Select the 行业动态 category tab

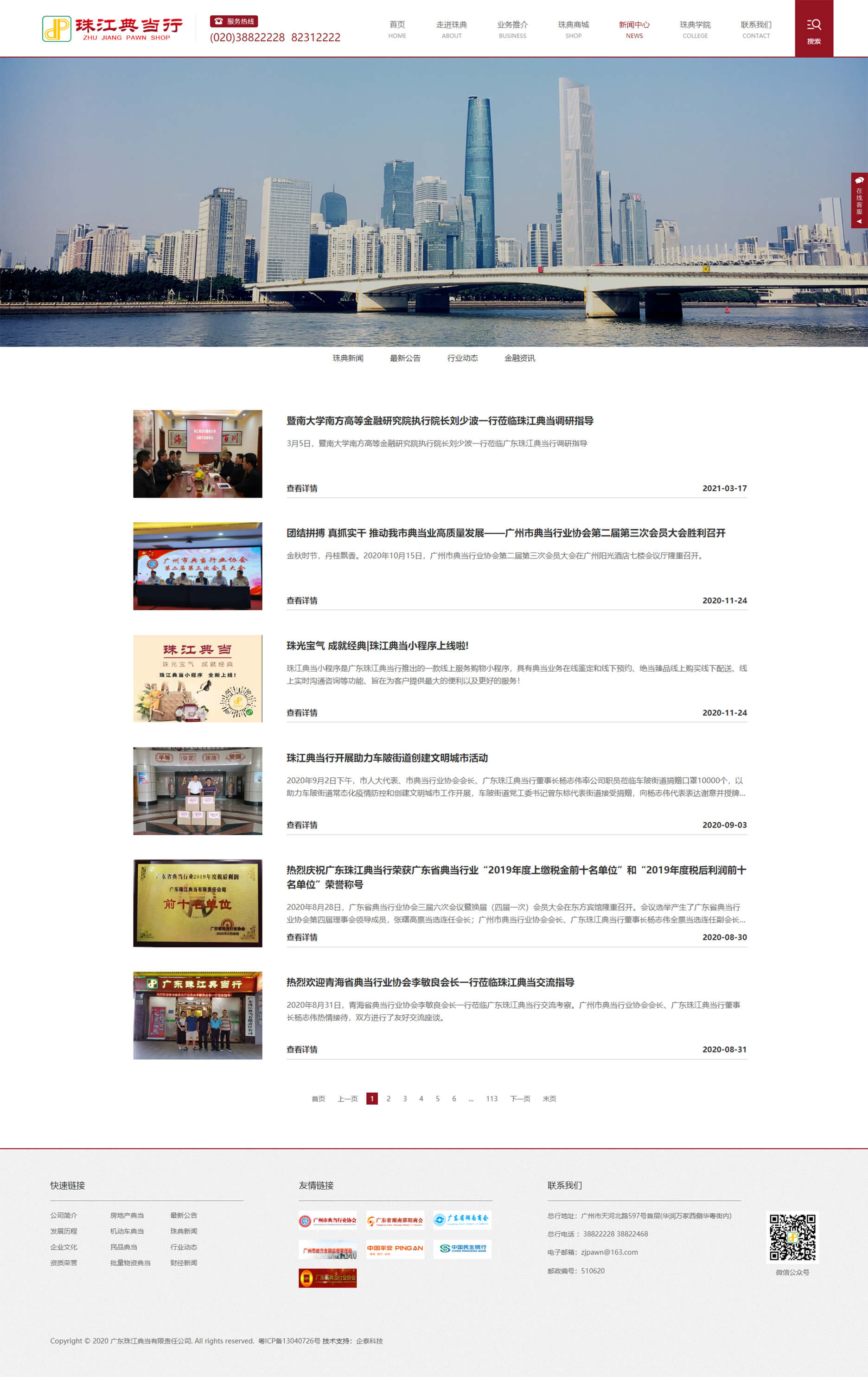click(x=462, y=358)
